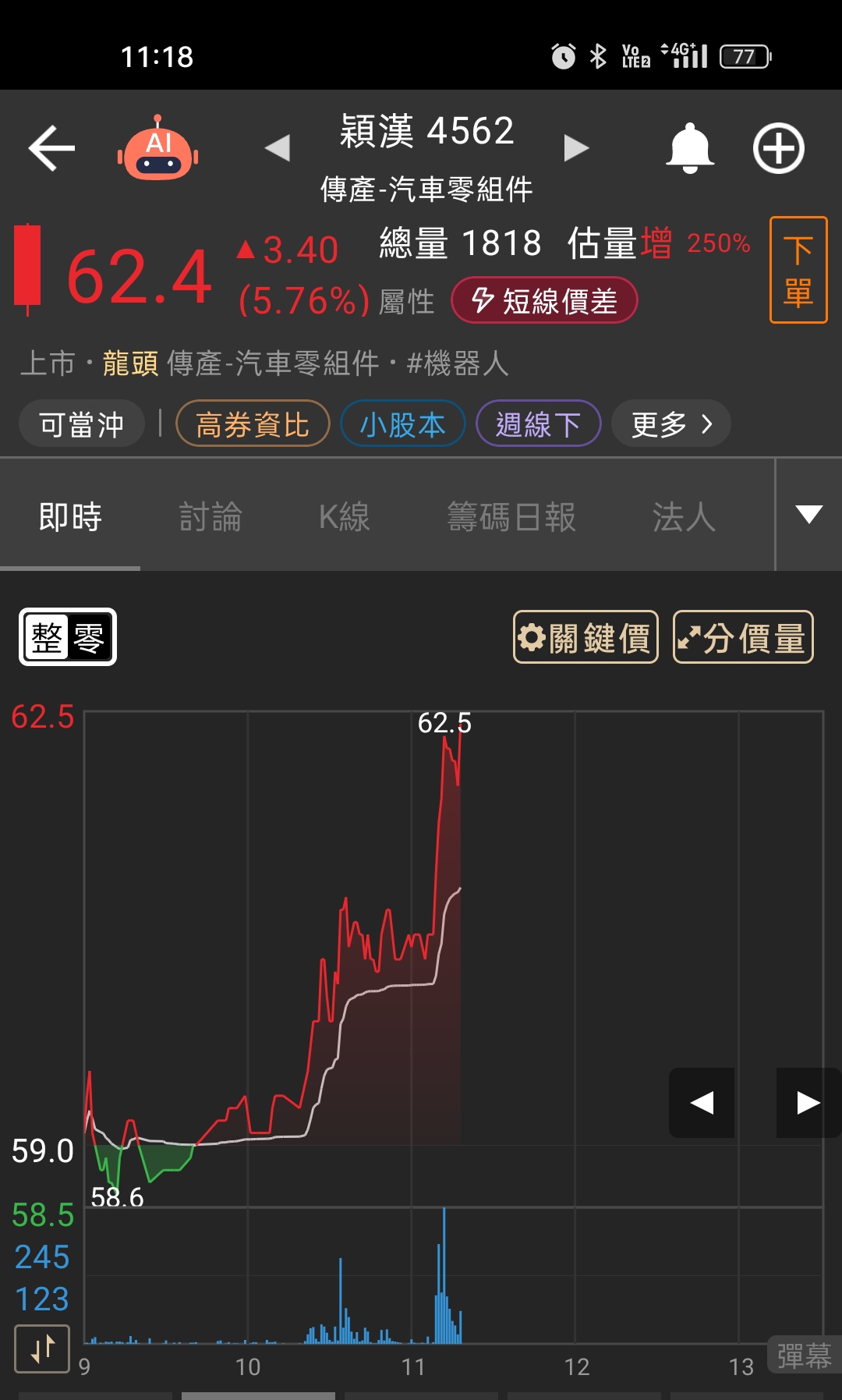Open the 關鍵價 settings
The height and width of the screenshot is (1400, 842).
[586, 637]
